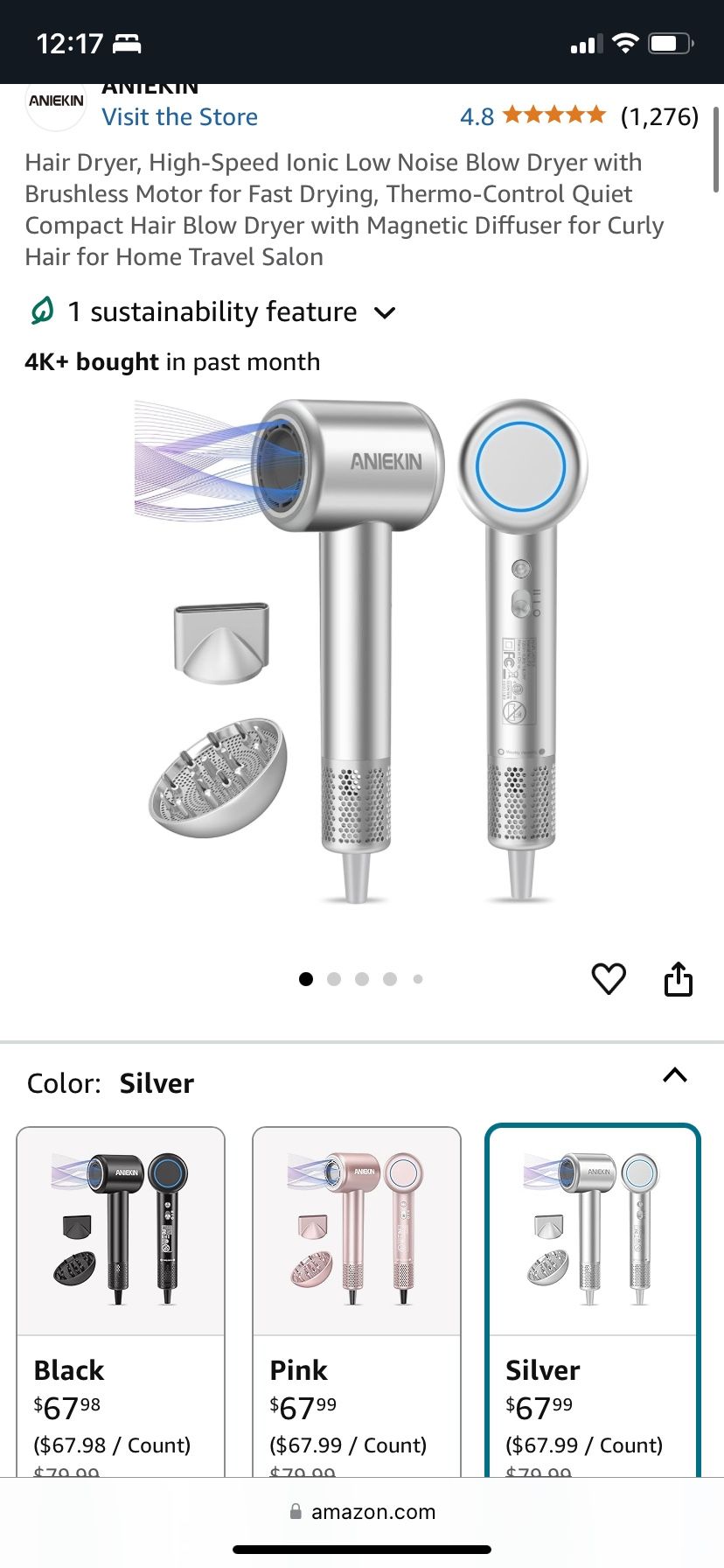Tap the Visit the Store link
Screen dimensions: 724x1568
coord(179,116)
